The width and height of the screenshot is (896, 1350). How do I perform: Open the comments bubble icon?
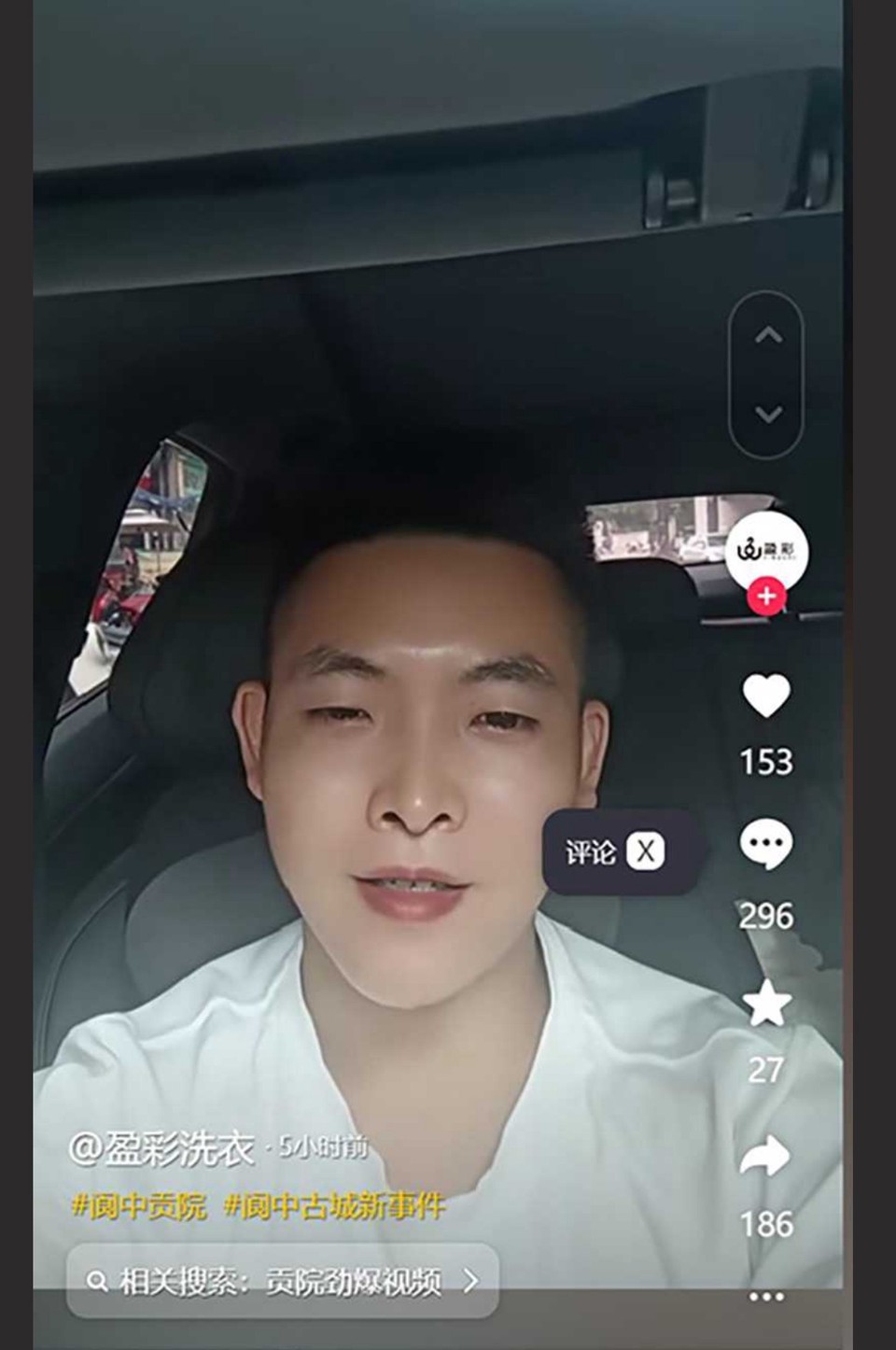(766, 845)
